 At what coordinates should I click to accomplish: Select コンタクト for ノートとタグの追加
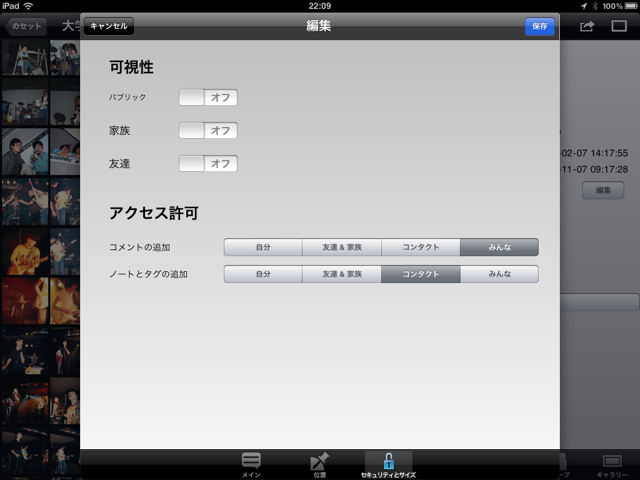click(420, 274)
